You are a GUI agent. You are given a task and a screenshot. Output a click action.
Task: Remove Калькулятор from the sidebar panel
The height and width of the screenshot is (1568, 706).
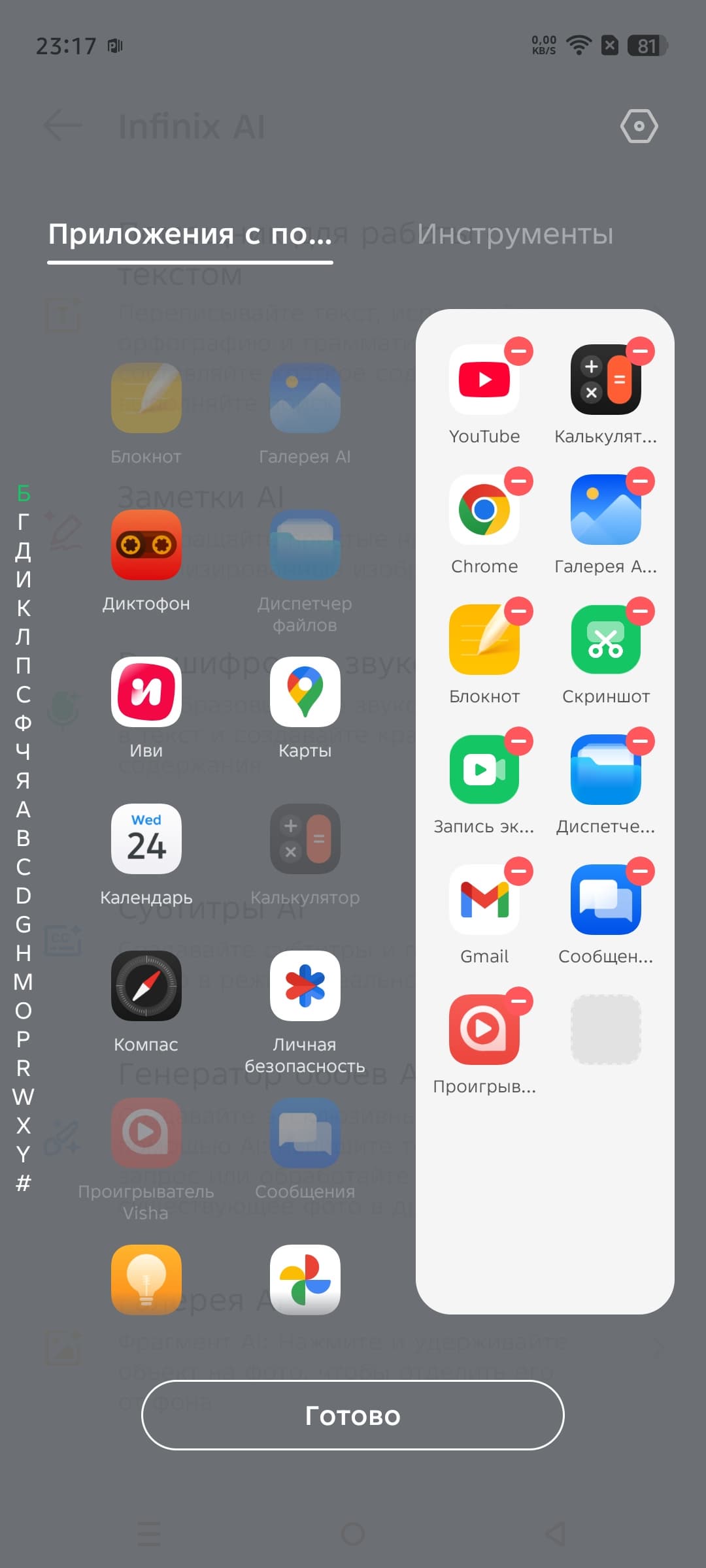641,351
